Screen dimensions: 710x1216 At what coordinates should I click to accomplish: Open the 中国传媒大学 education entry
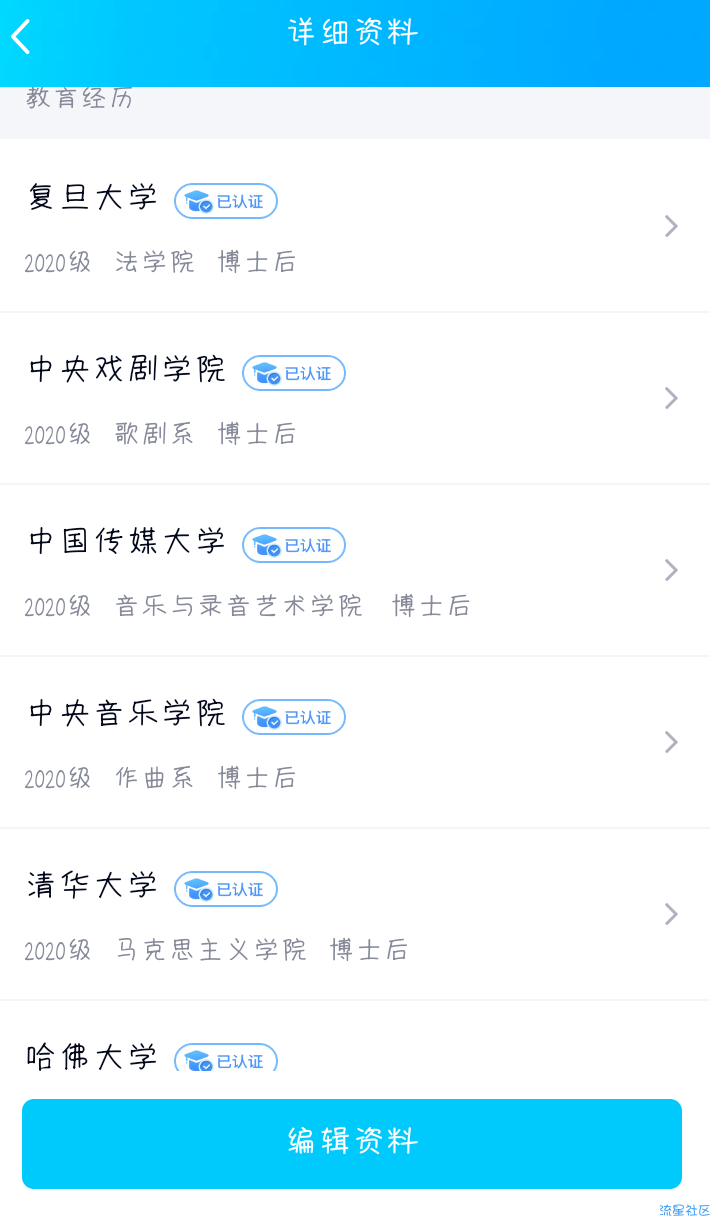click(355, 570)
